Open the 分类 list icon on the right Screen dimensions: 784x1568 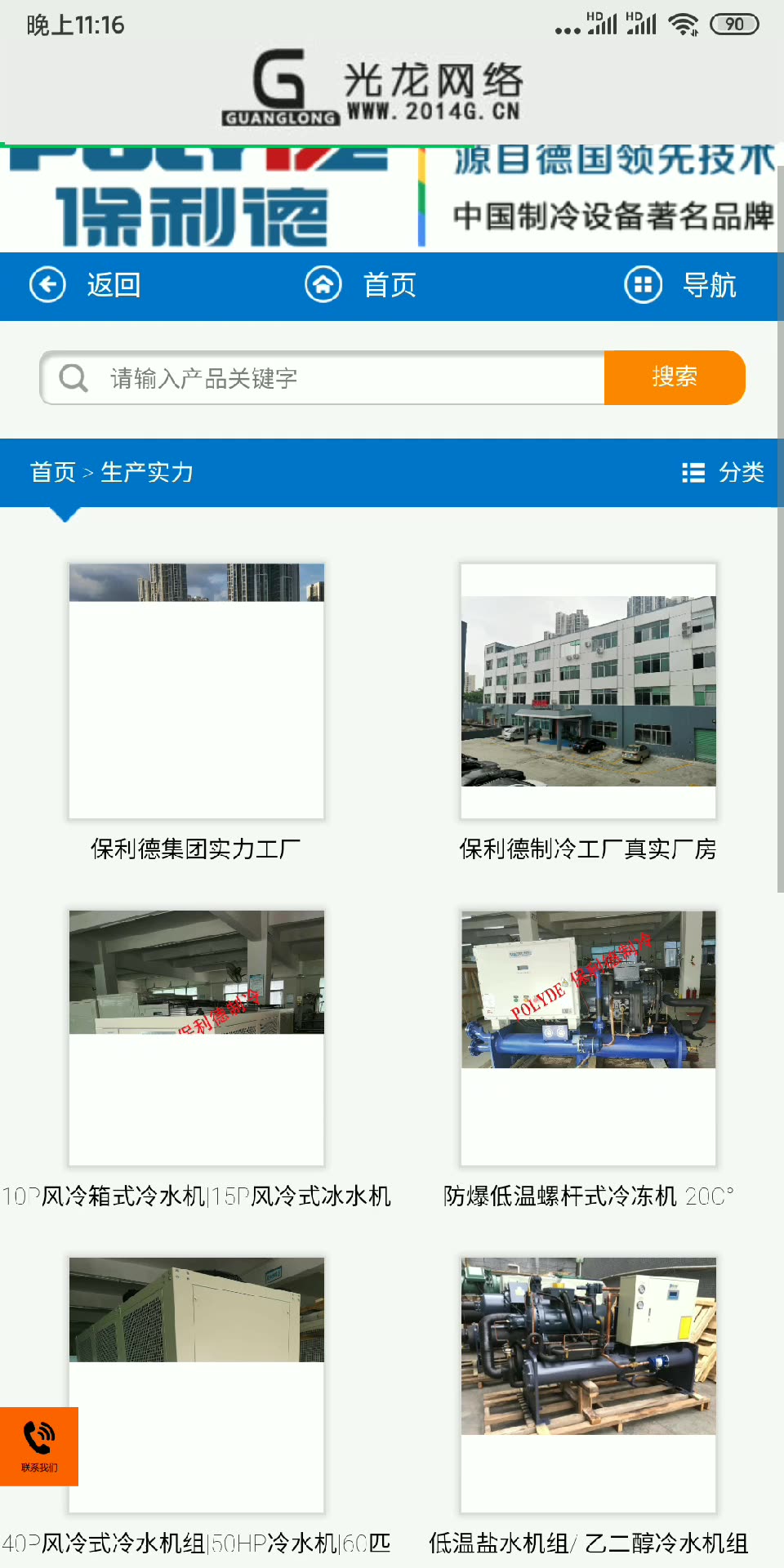[693, 473]
